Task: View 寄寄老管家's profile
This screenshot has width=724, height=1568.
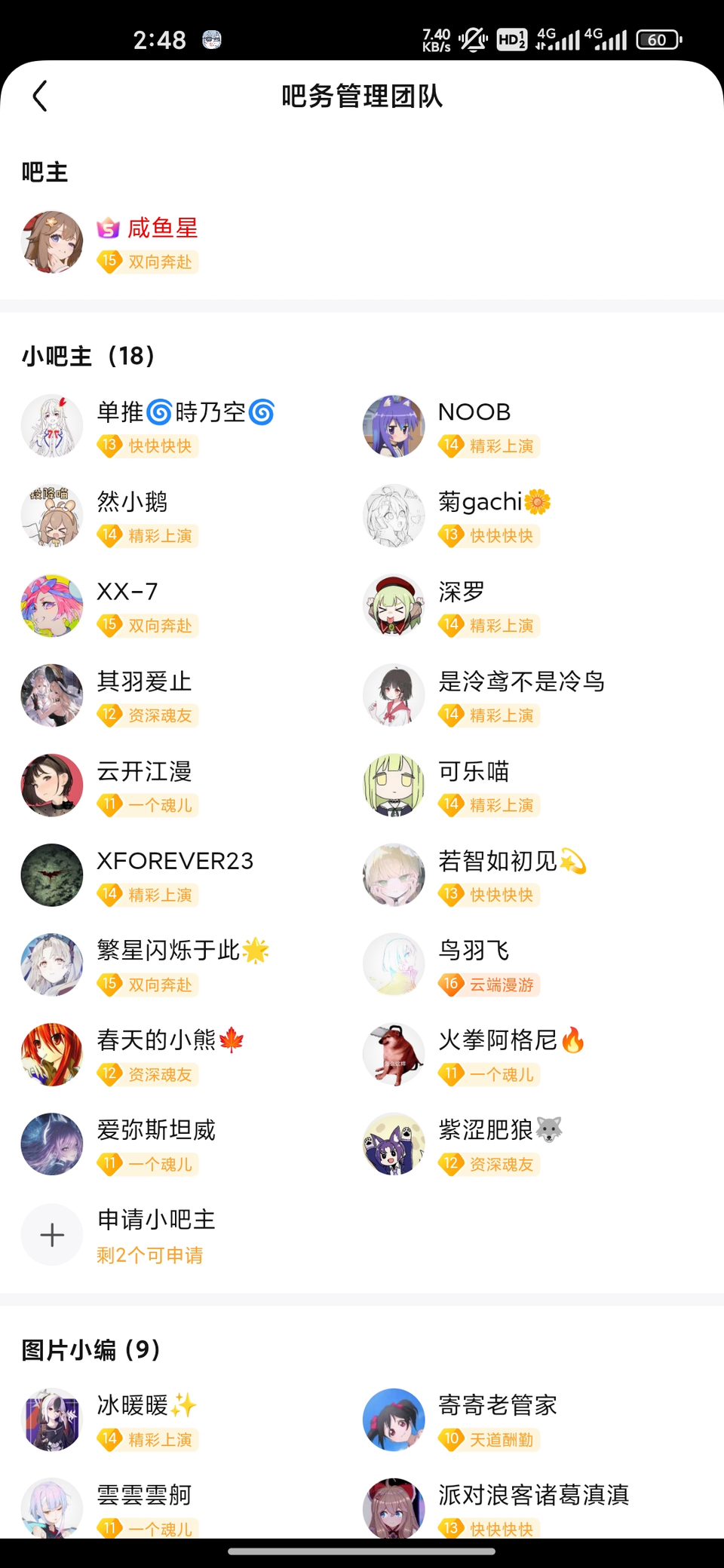Action: coord(498,1405)
